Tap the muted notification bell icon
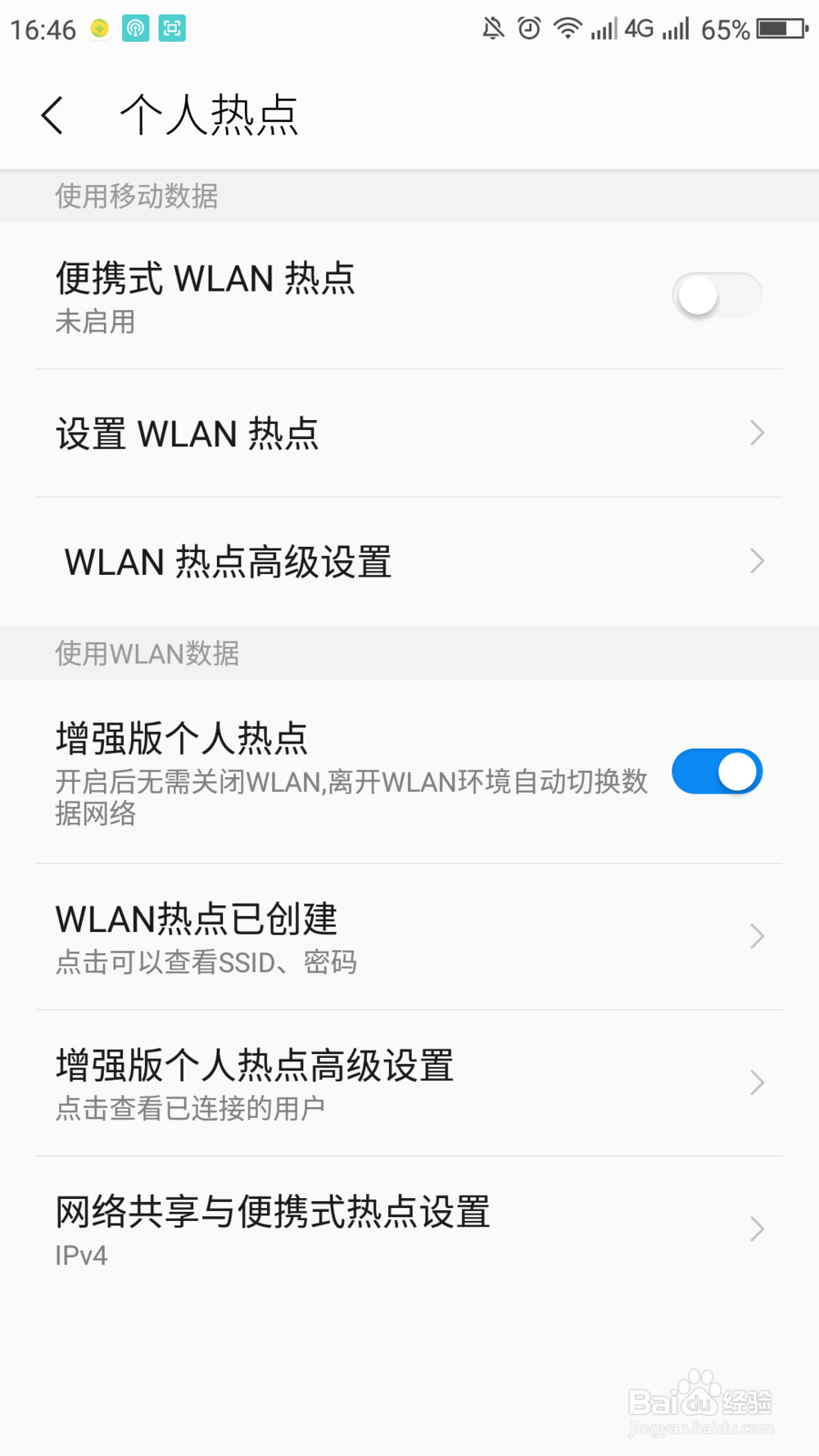Screen dimensions: 819x1456 (x=492, y=28)
